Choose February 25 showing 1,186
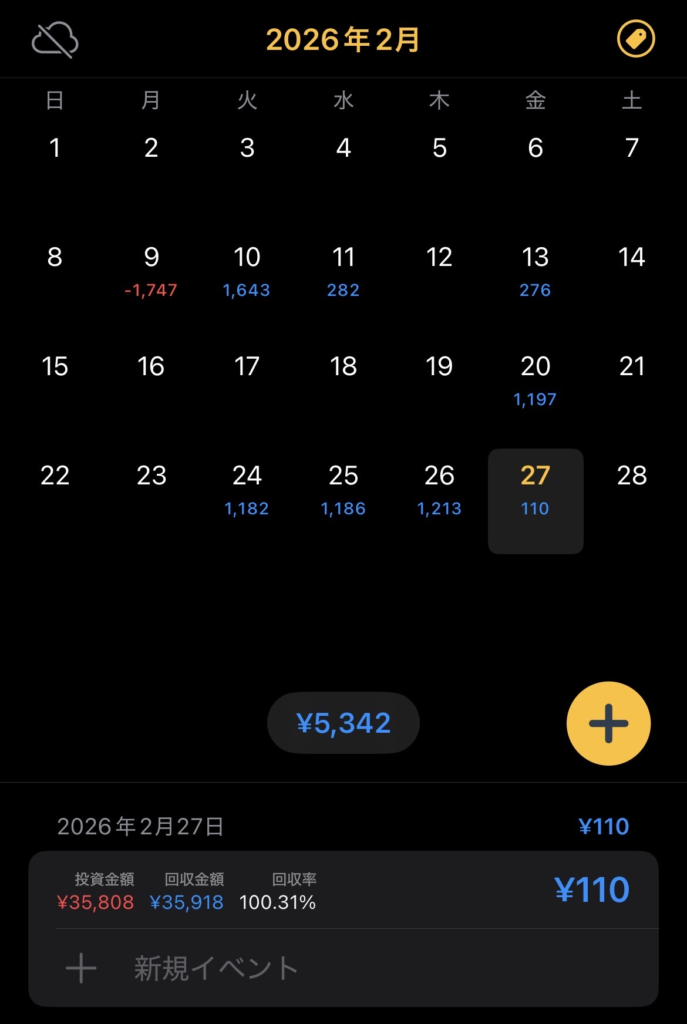Image resolution: width=687 pixels, height=1024 pixels. click(x=343, y=488)
